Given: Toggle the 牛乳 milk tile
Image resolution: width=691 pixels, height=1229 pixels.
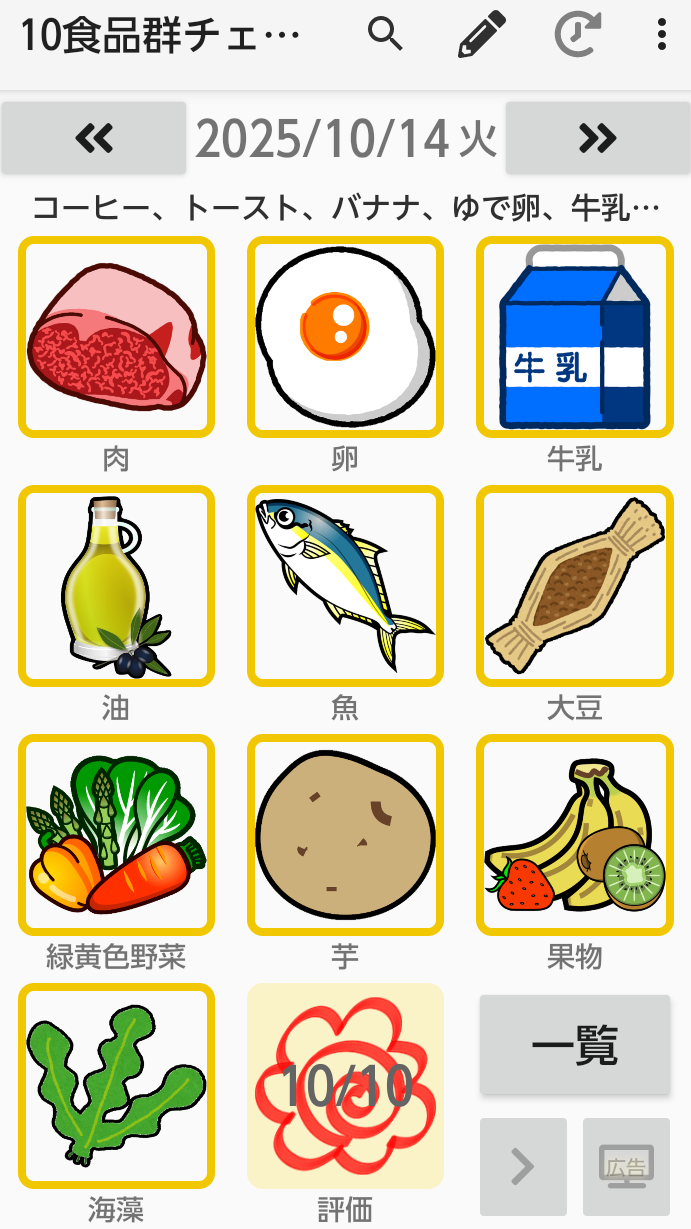Looking at the screenshot, I should (574, 337).
